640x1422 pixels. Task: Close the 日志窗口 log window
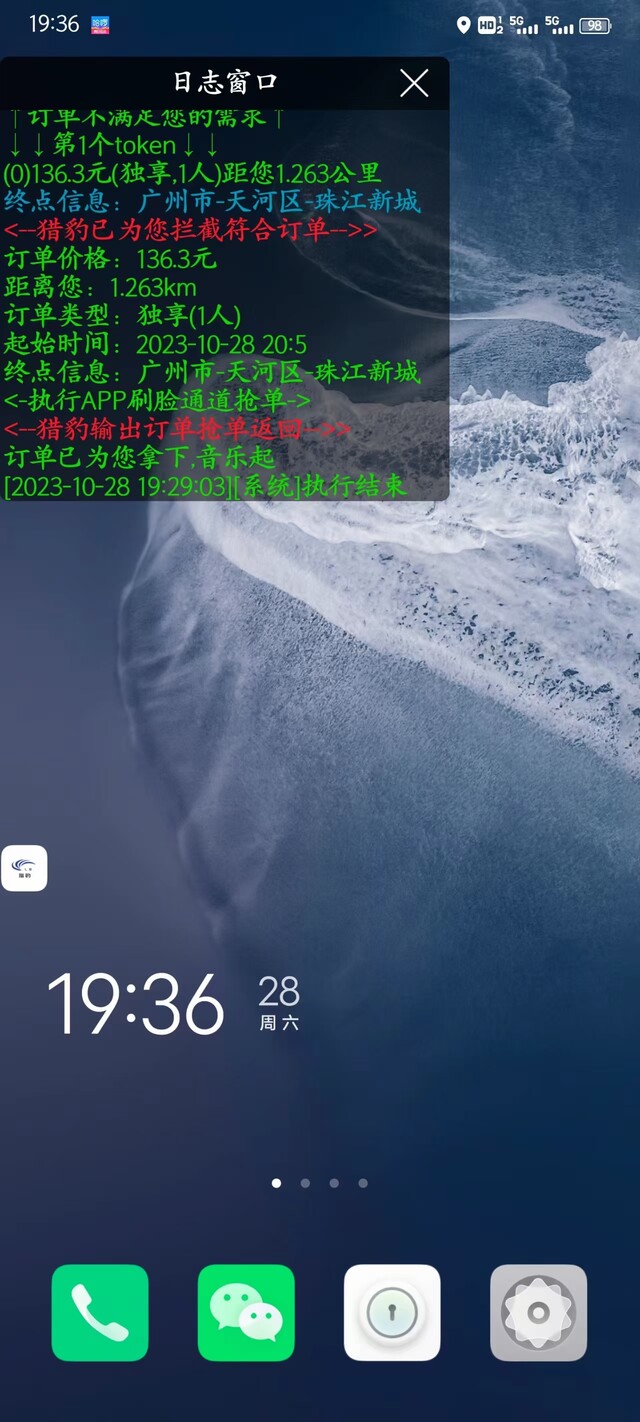click(x=414, y=83)
